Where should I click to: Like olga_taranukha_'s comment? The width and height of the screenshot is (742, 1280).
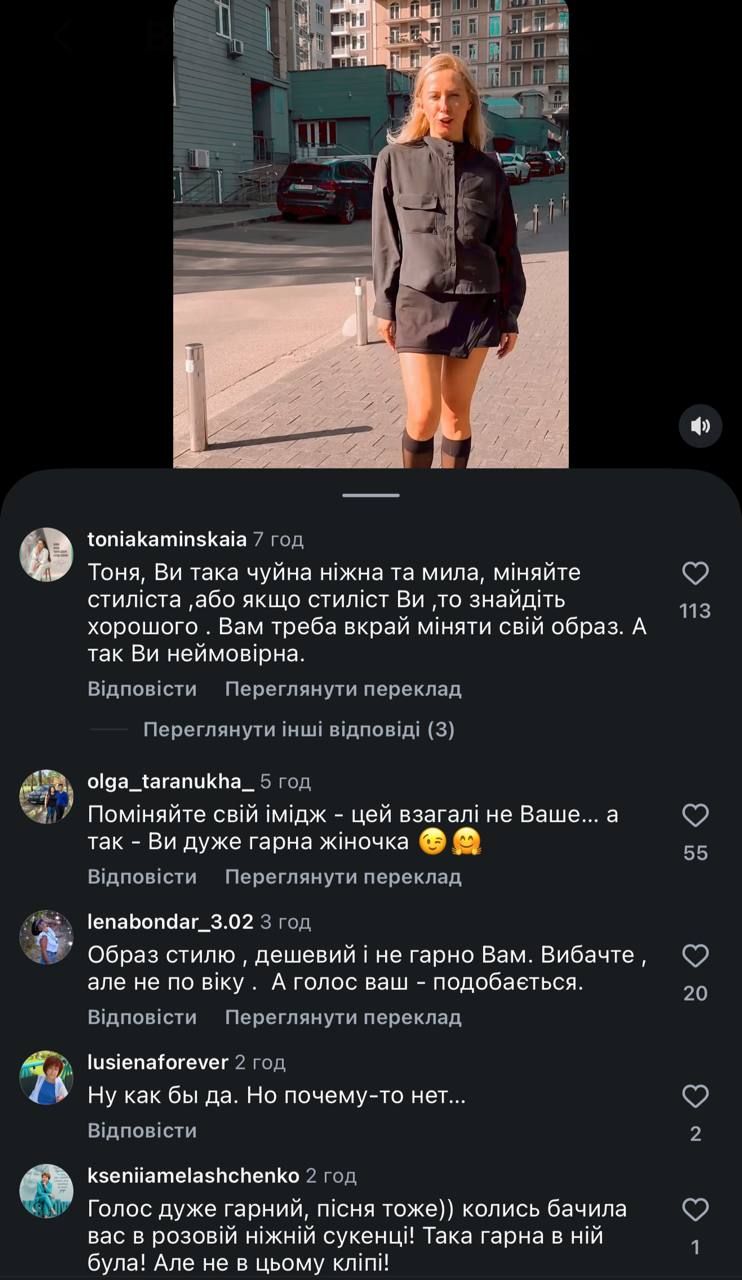[695, 815]
